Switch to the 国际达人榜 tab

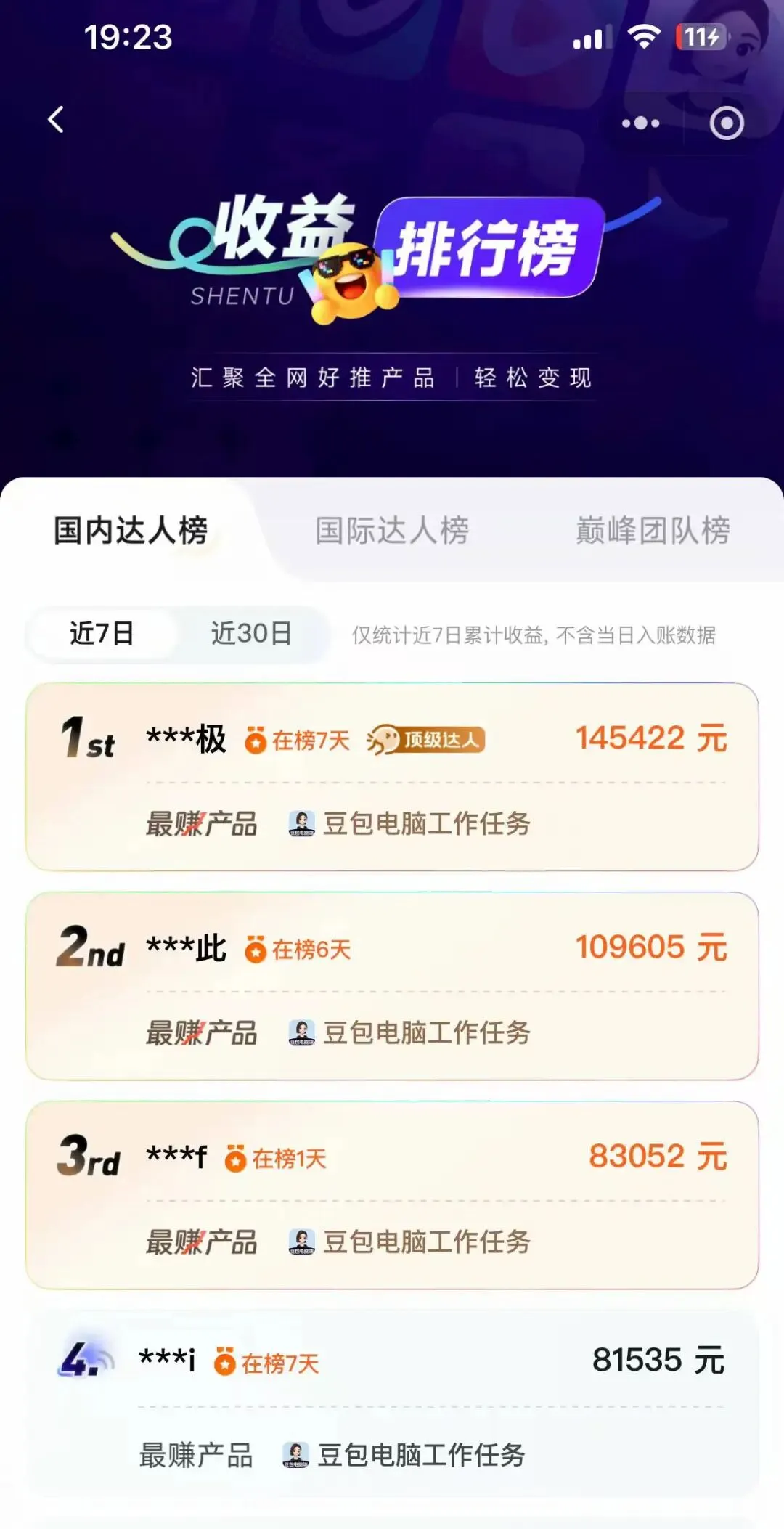coord(392,530)
